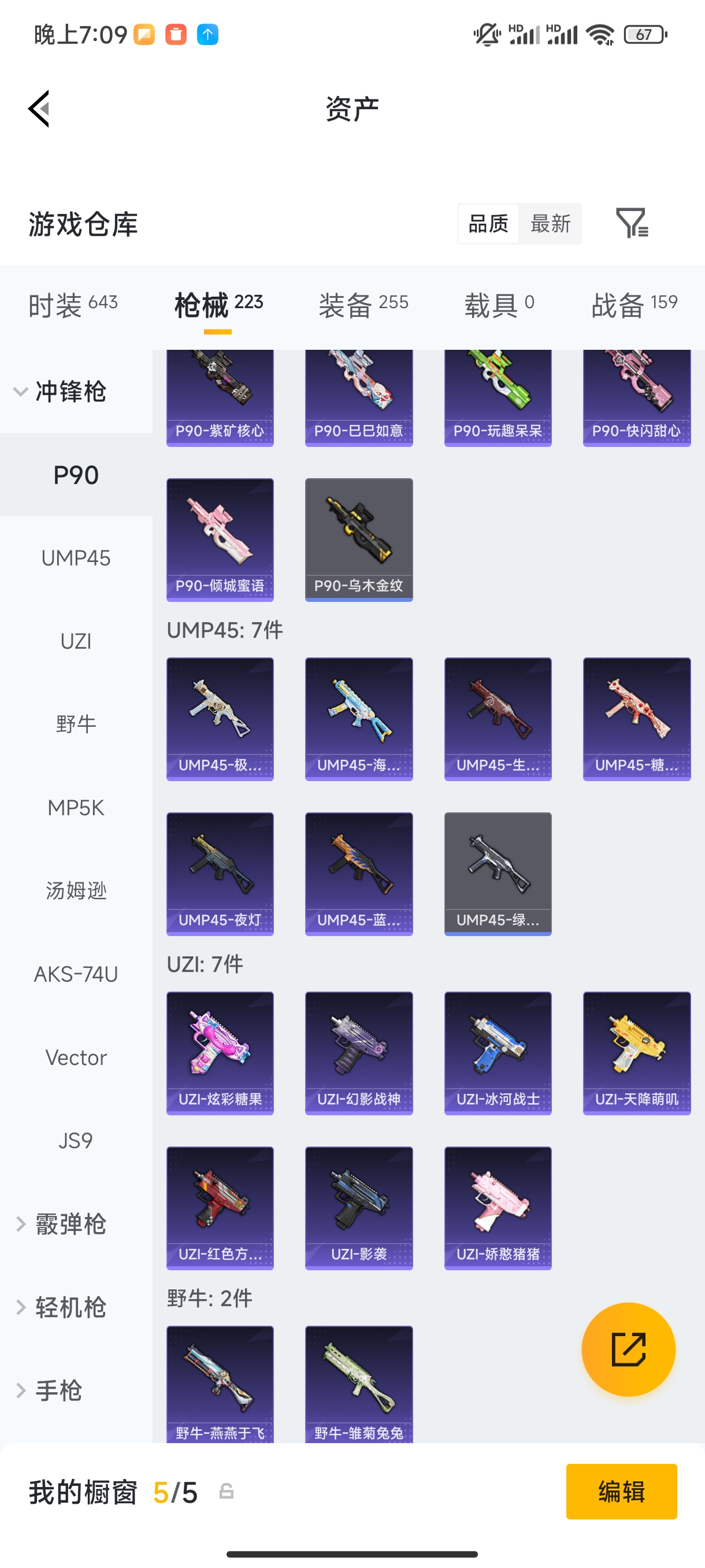The width and height of the screenshot is (705, 1568).
Task: Expand the 轻机枪 category
Action: click(61, 1307)
